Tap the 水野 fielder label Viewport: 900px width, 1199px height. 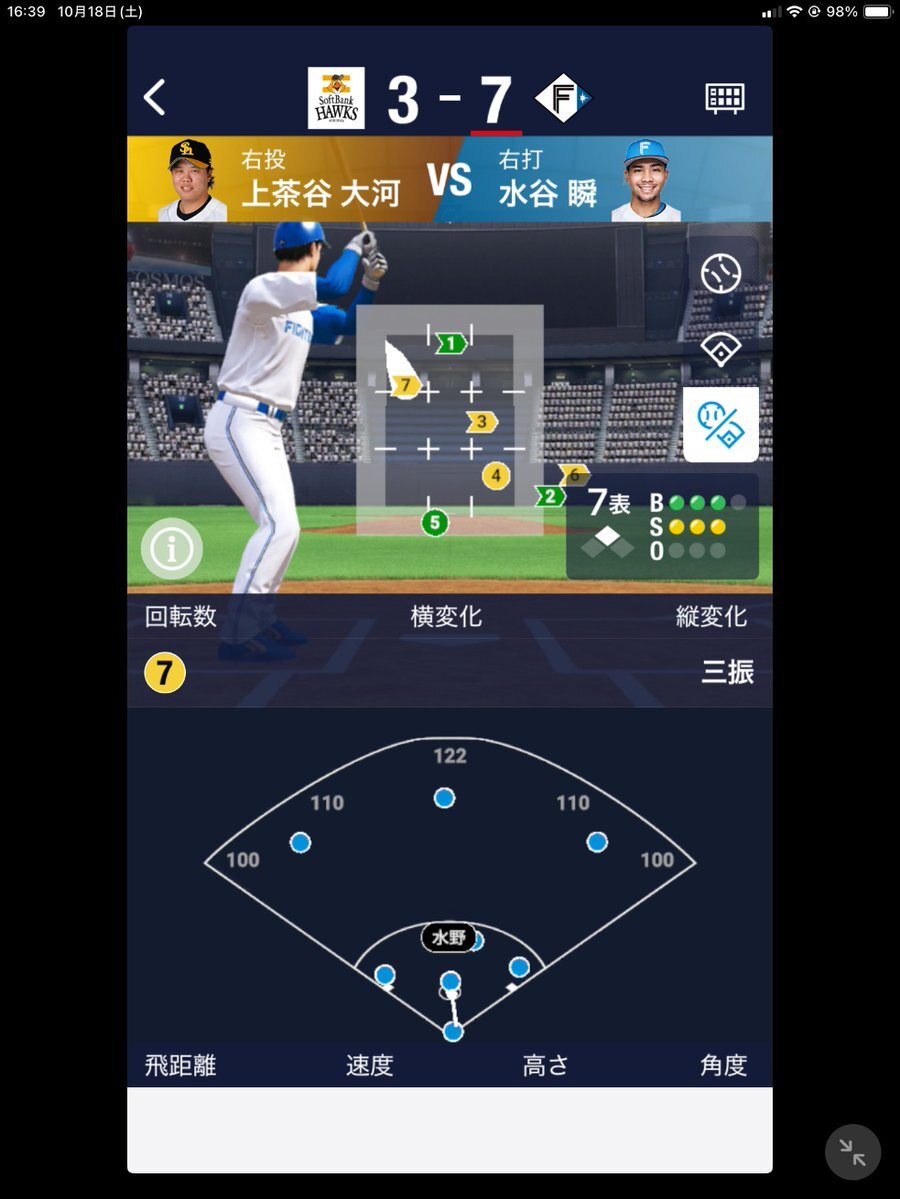tap(449, 937)
